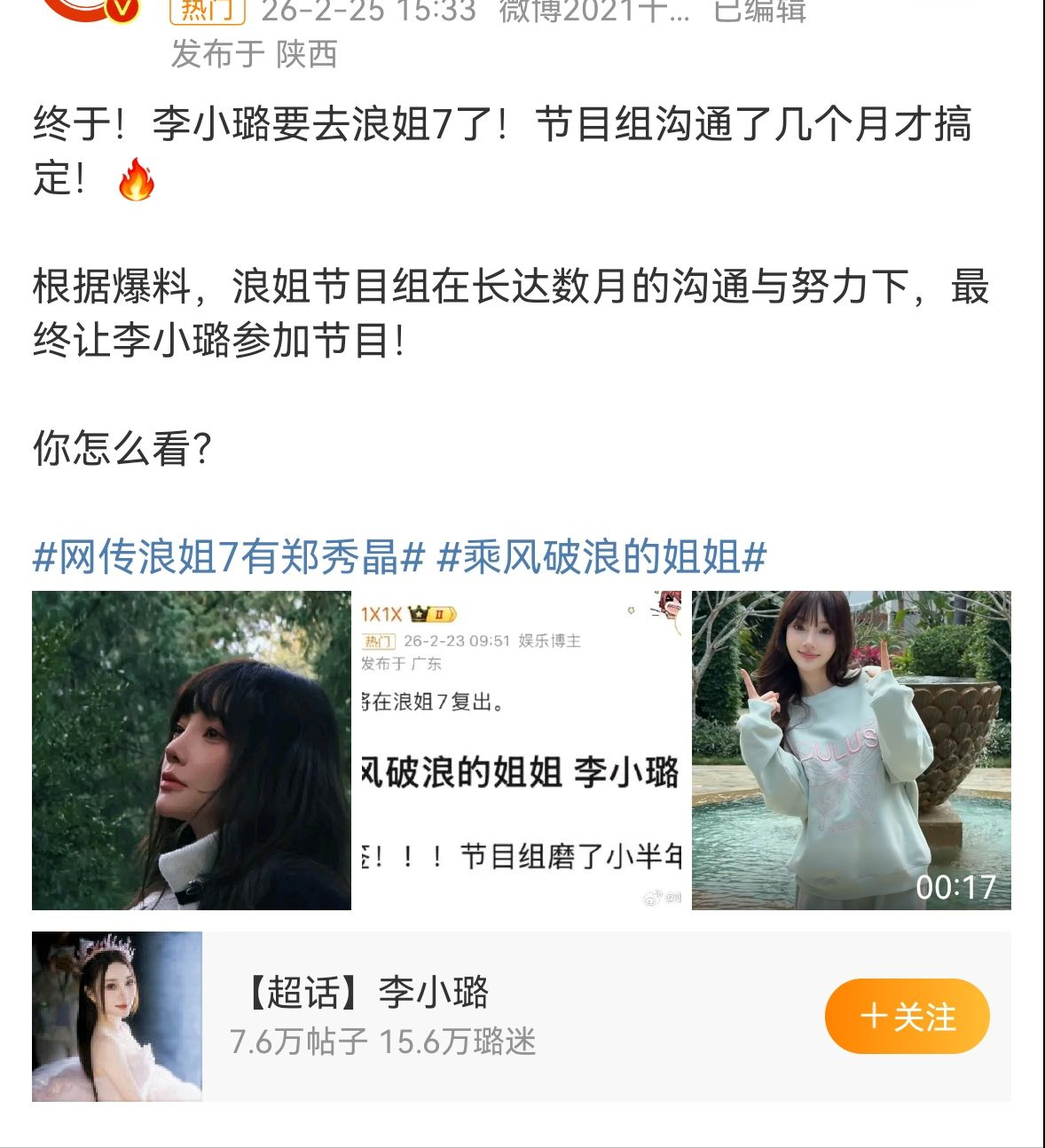Open hashtag #乘风破浪的姐姐#
The width and height of the screenshot is (1045, 1148).
coord(601,557)
